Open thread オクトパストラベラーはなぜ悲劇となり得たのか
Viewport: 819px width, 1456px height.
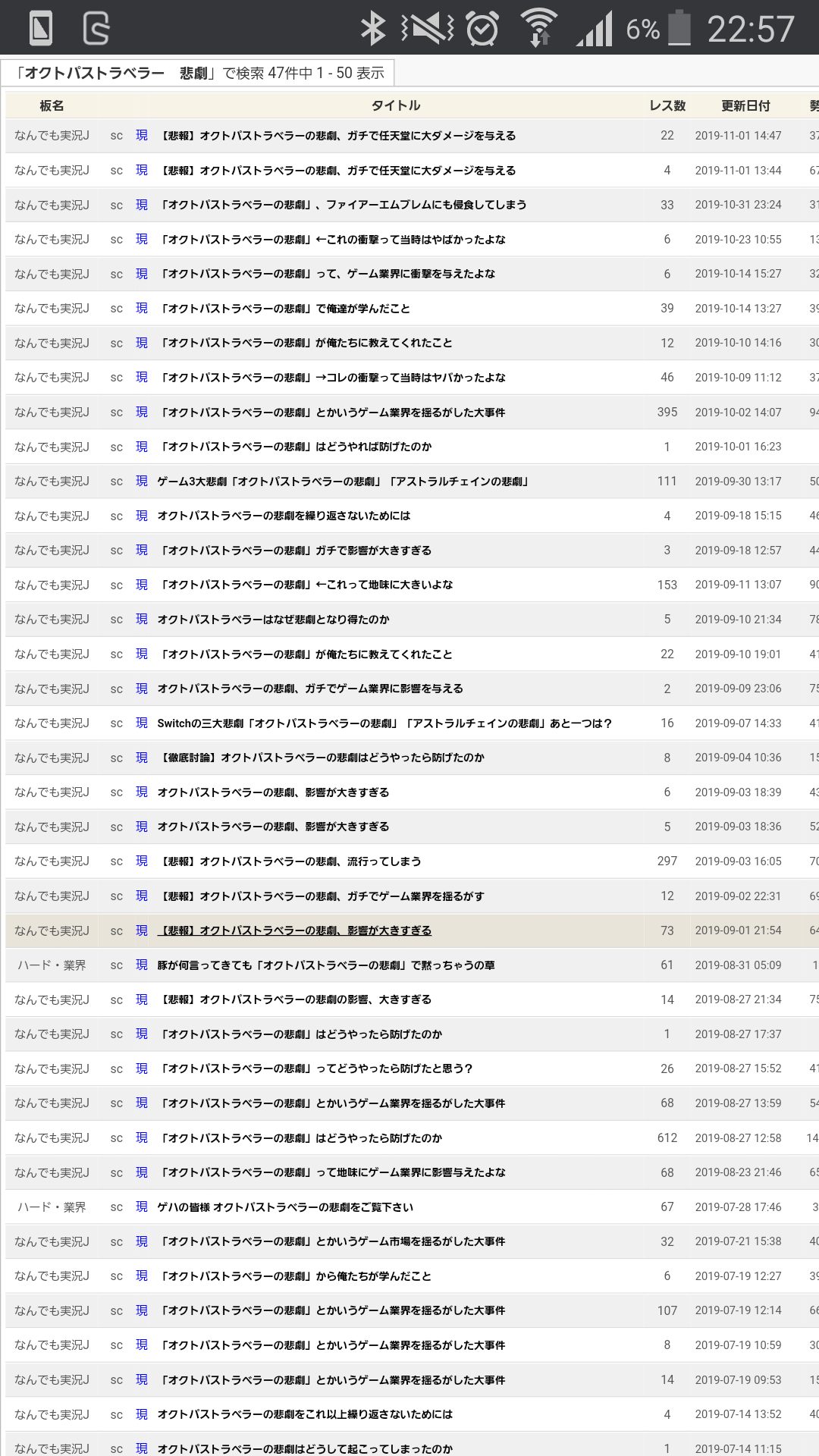pos(273,620)
